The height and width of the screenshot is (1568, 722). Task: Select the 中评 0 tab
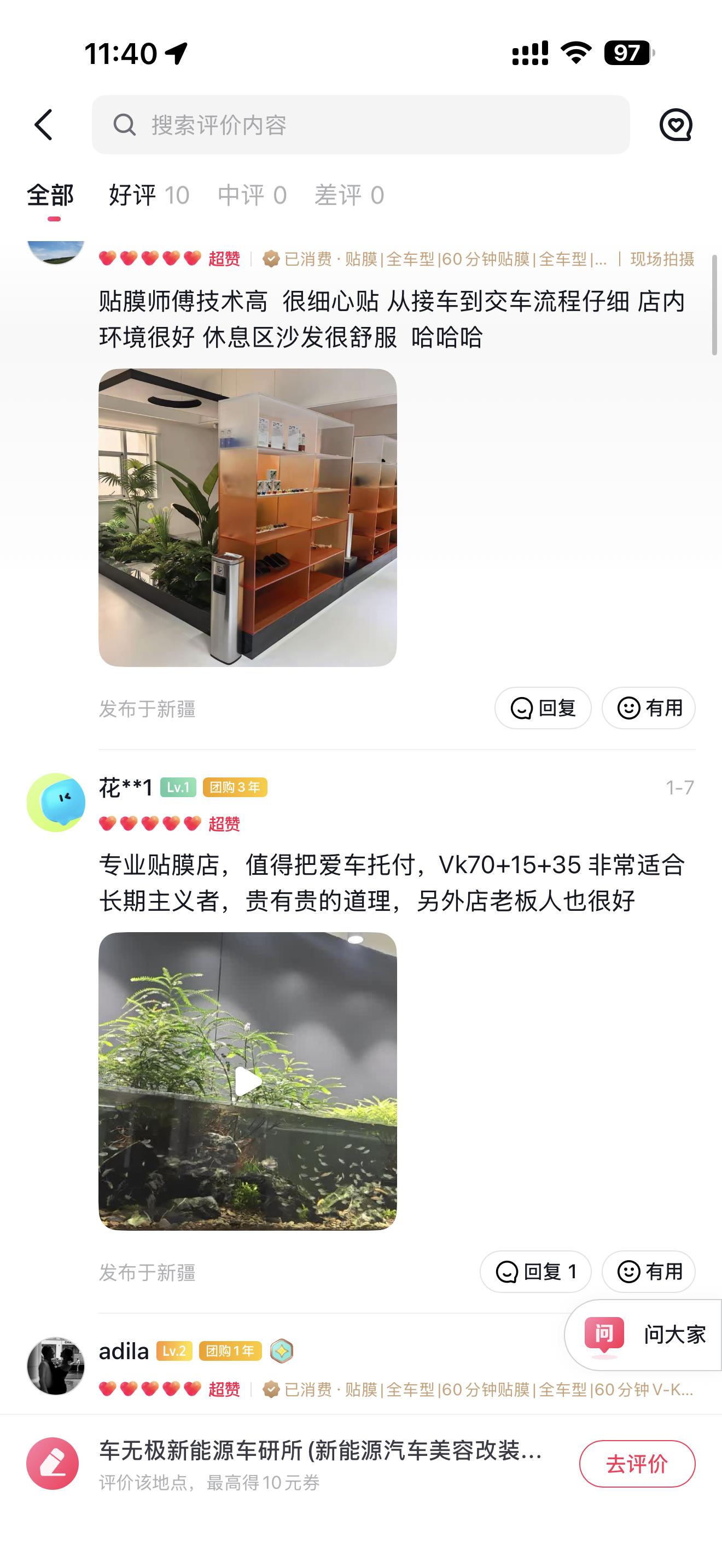click(252, 195)
